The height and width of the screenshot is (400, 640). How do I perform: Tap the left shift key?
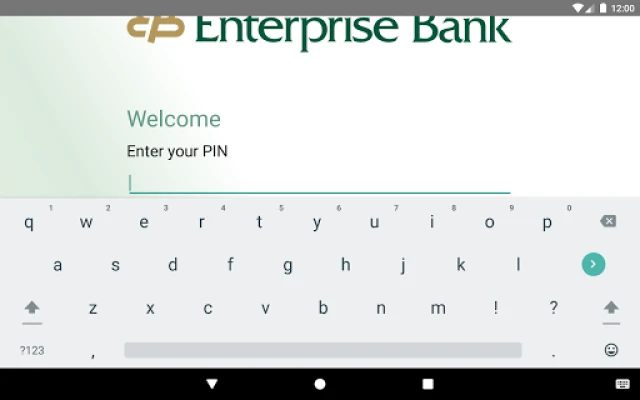click(x=32, y=308)
